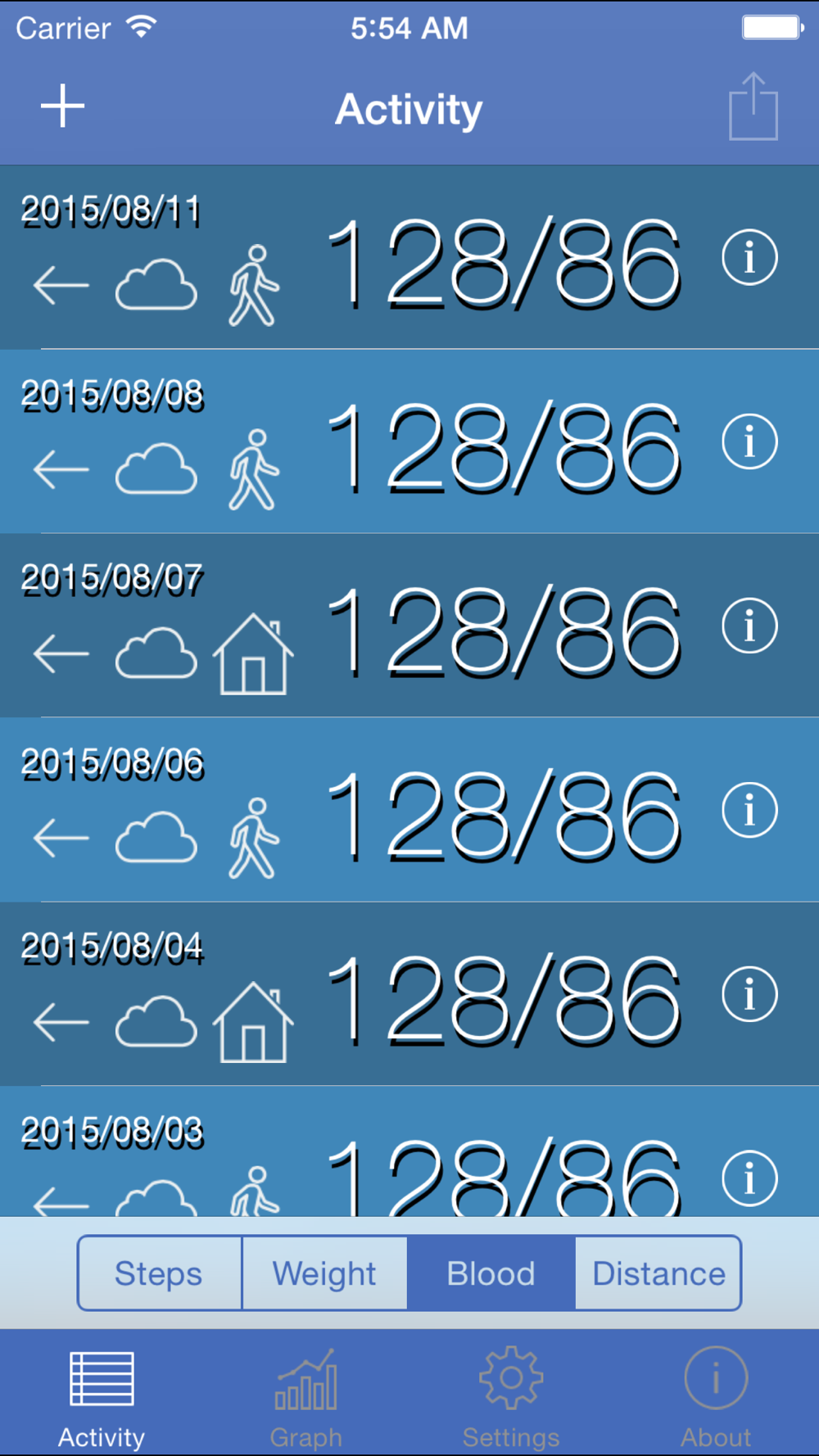This screenshot has width=819, height=1456.
Task: Open the 2015/08/07 blood pressure row
Action: tap(409, 626)
